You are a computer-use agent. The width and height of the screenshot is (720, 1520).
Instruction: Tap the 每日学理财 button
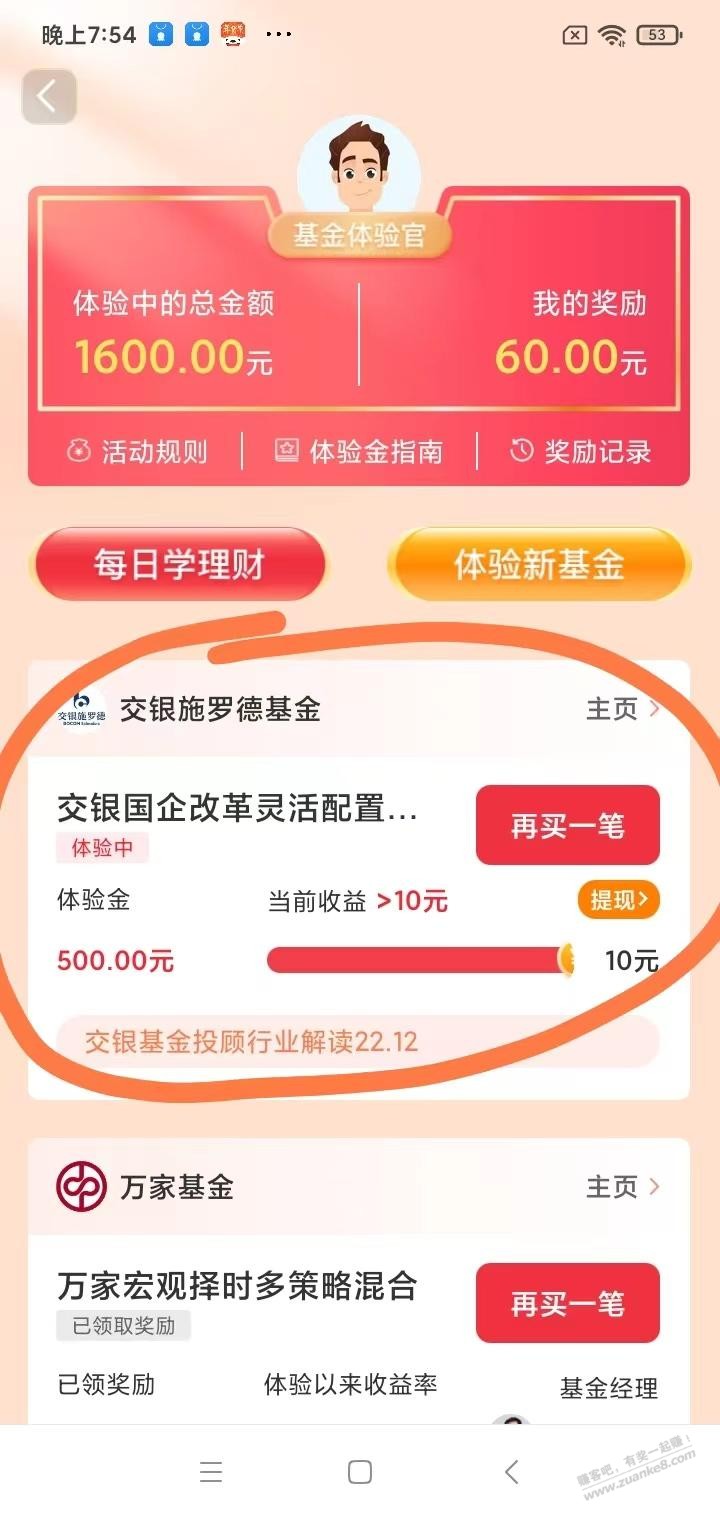180,565
